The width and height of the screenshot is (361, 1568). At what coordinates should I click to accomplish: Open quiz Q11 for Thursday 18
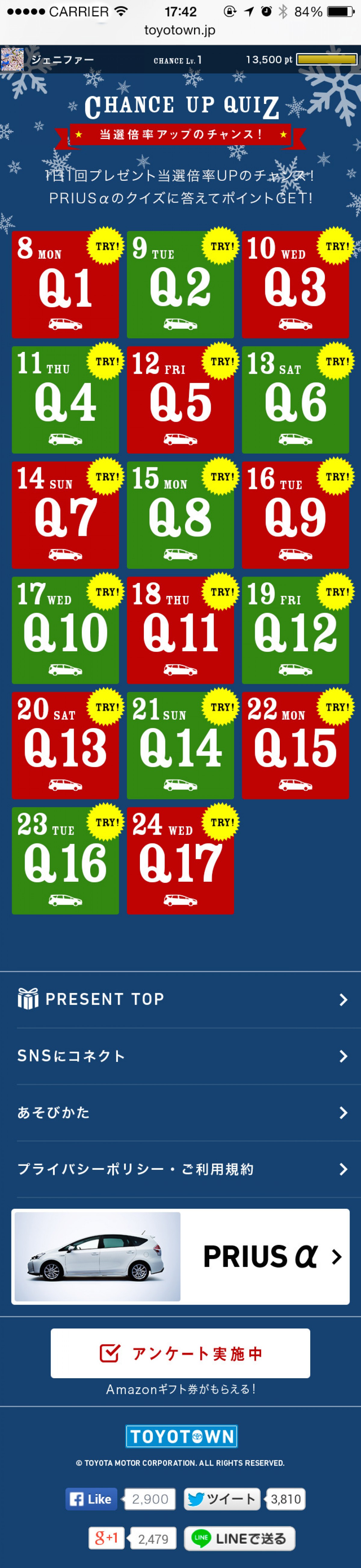[x=180, y=631]
